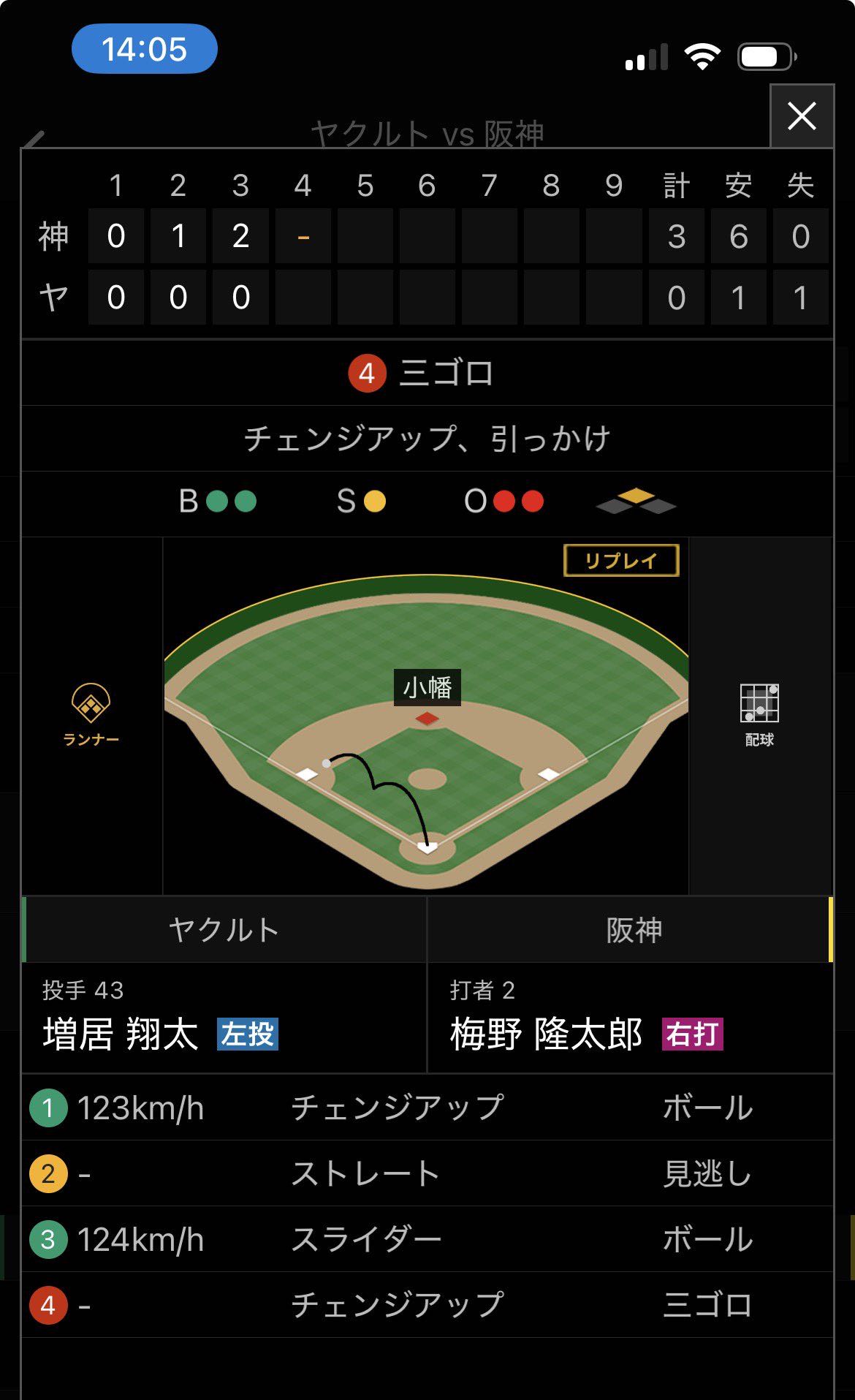Select pitch 2, the ストレート 見逃し
The width and height of the screenshot is (855, 1400).
(x=427, y=1173)
